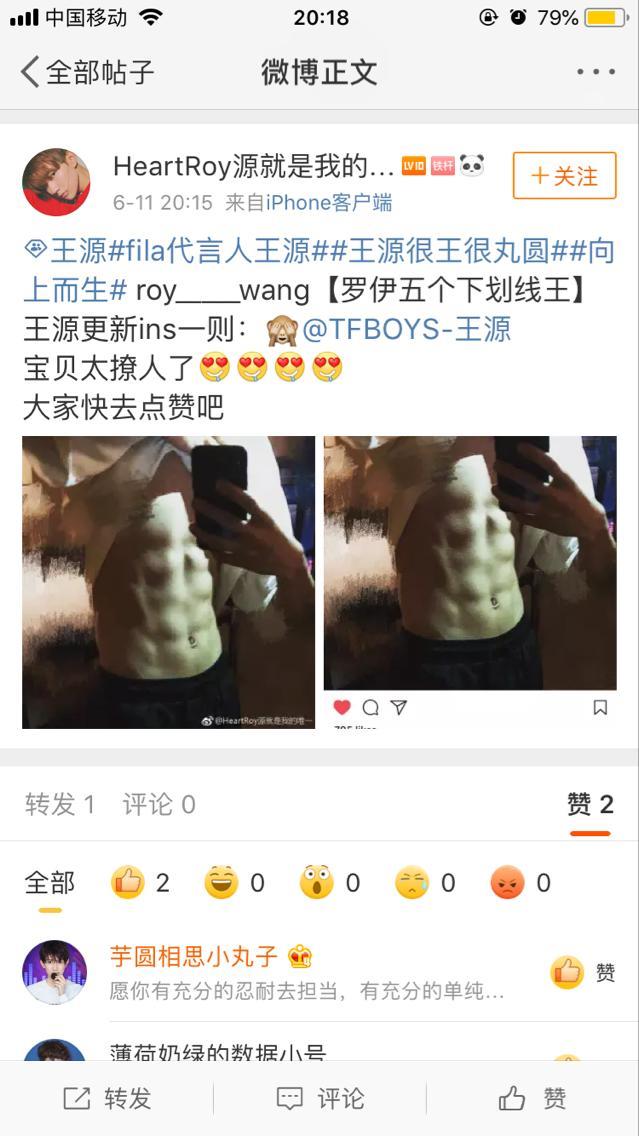Image resolution: width=639 pixels, height=1136 pixels.
Task: Switch to the 评论 0 tab
Action: click(159, 804)
